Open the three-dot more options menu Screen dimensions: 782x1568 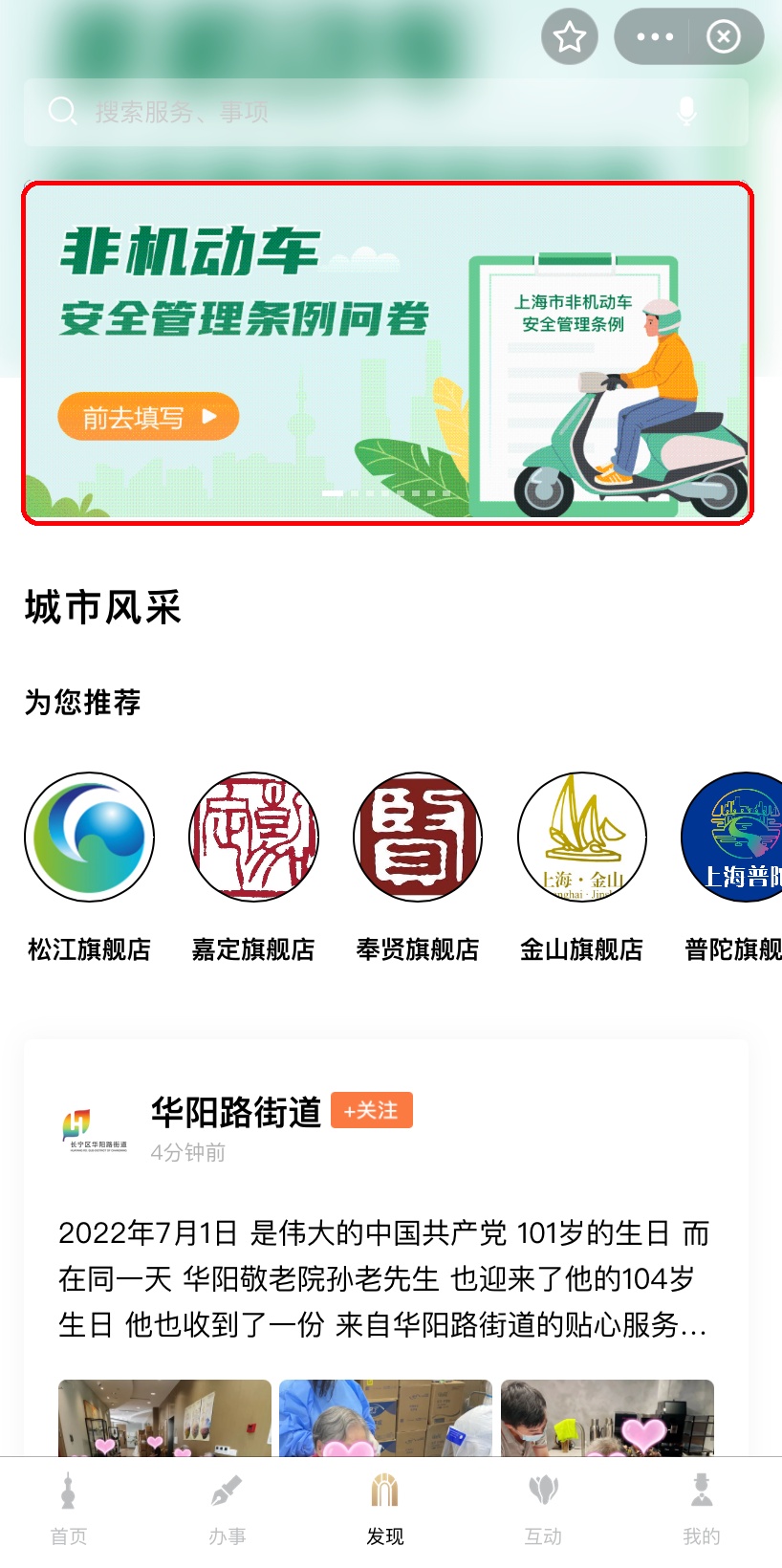click(x=655, y=37)
